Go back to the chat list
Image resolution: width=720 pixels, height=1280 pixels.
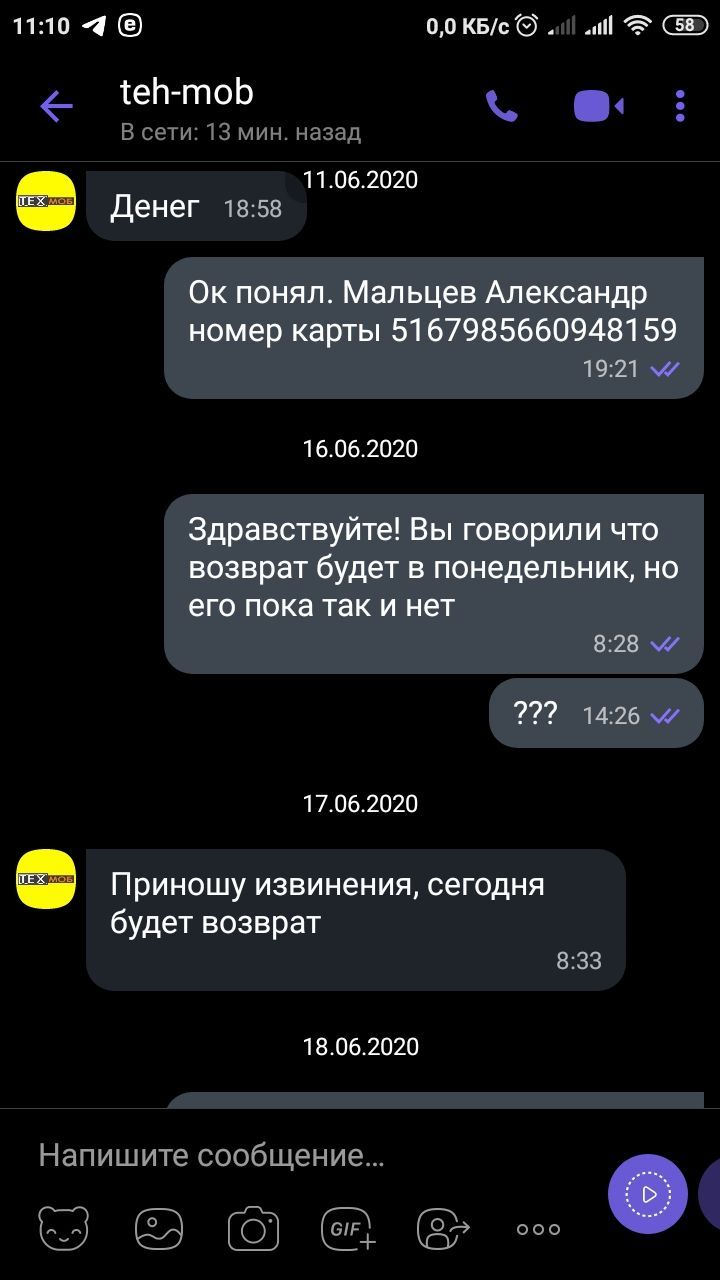[x=56, y=106]
